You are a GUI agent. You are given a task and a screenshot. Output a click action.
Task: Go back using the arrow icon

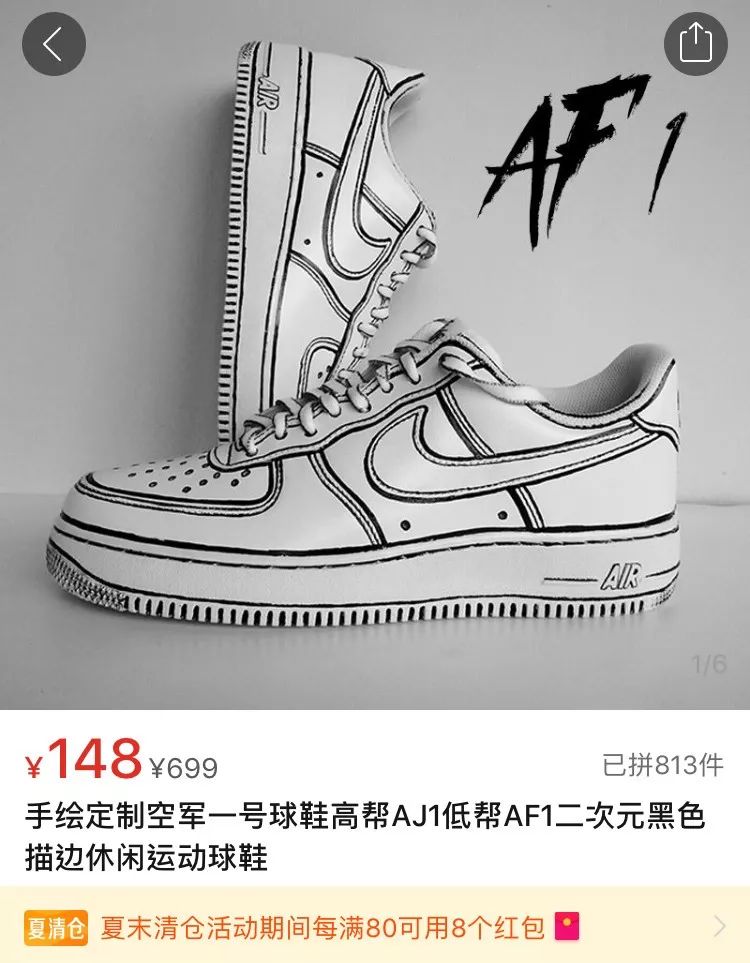54,44
